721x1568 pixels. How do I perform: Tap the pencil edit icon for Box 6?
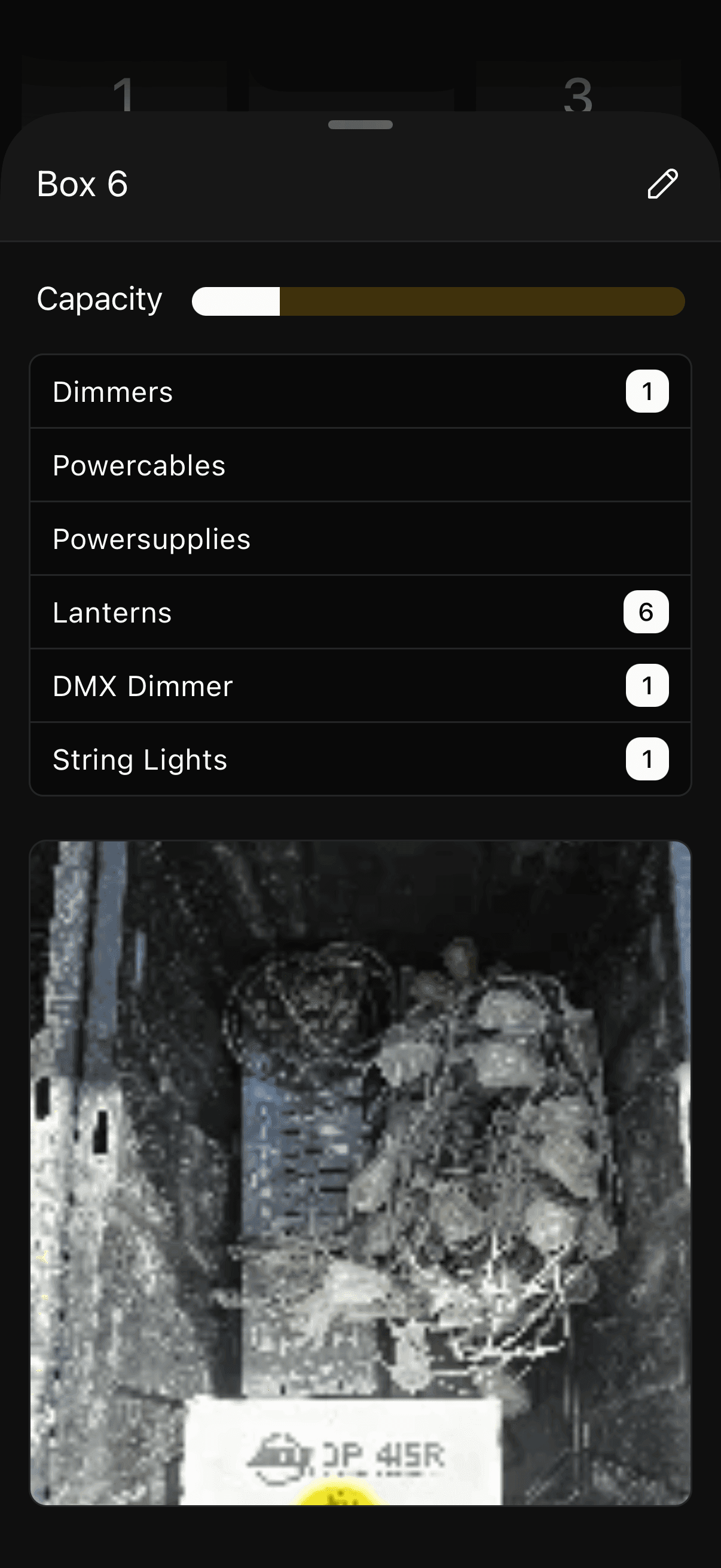point(662,184)
